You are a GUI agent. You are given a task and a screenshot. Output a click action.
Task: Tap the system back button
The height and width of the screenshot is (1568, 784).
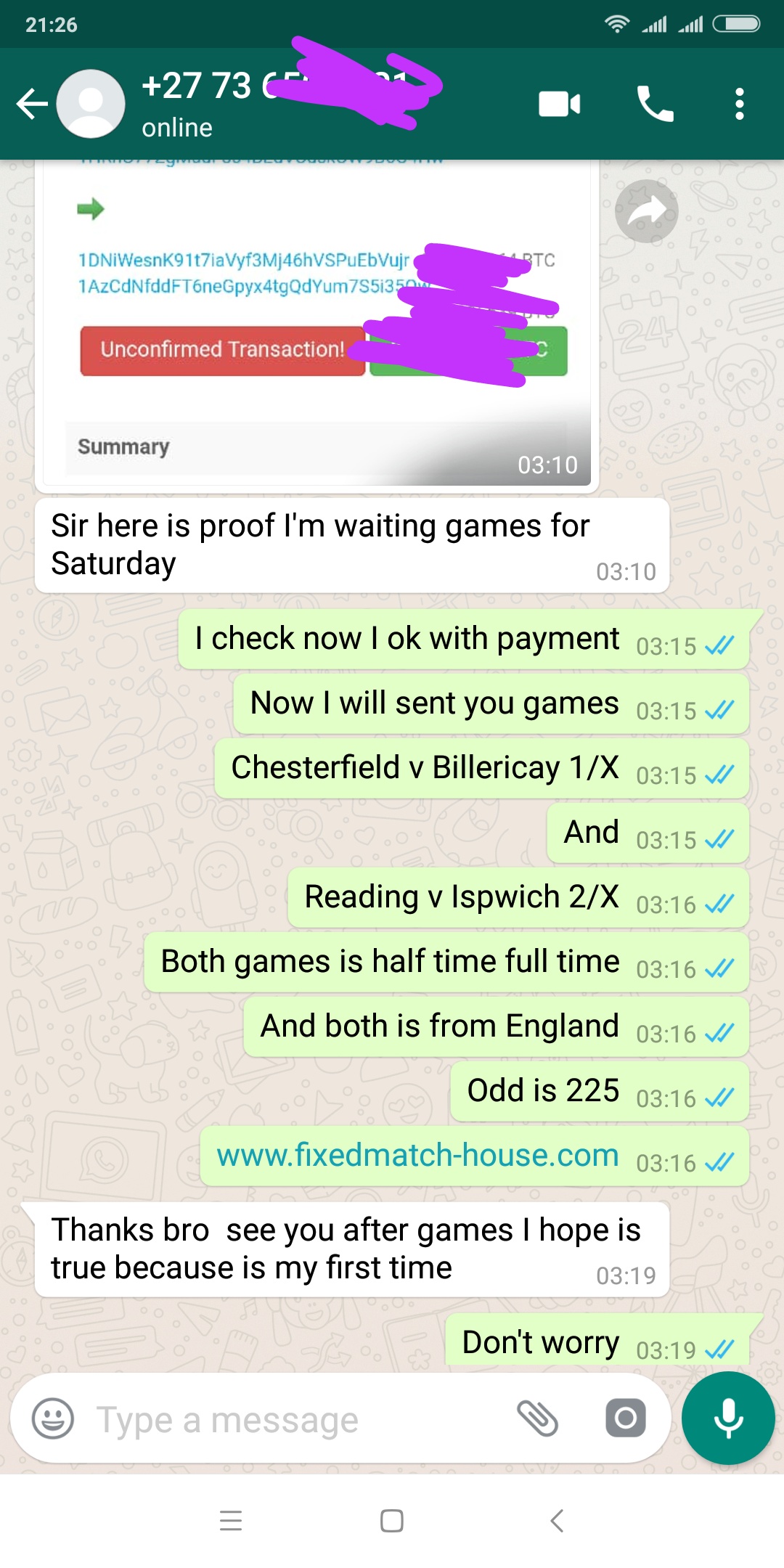point(557,1520)
